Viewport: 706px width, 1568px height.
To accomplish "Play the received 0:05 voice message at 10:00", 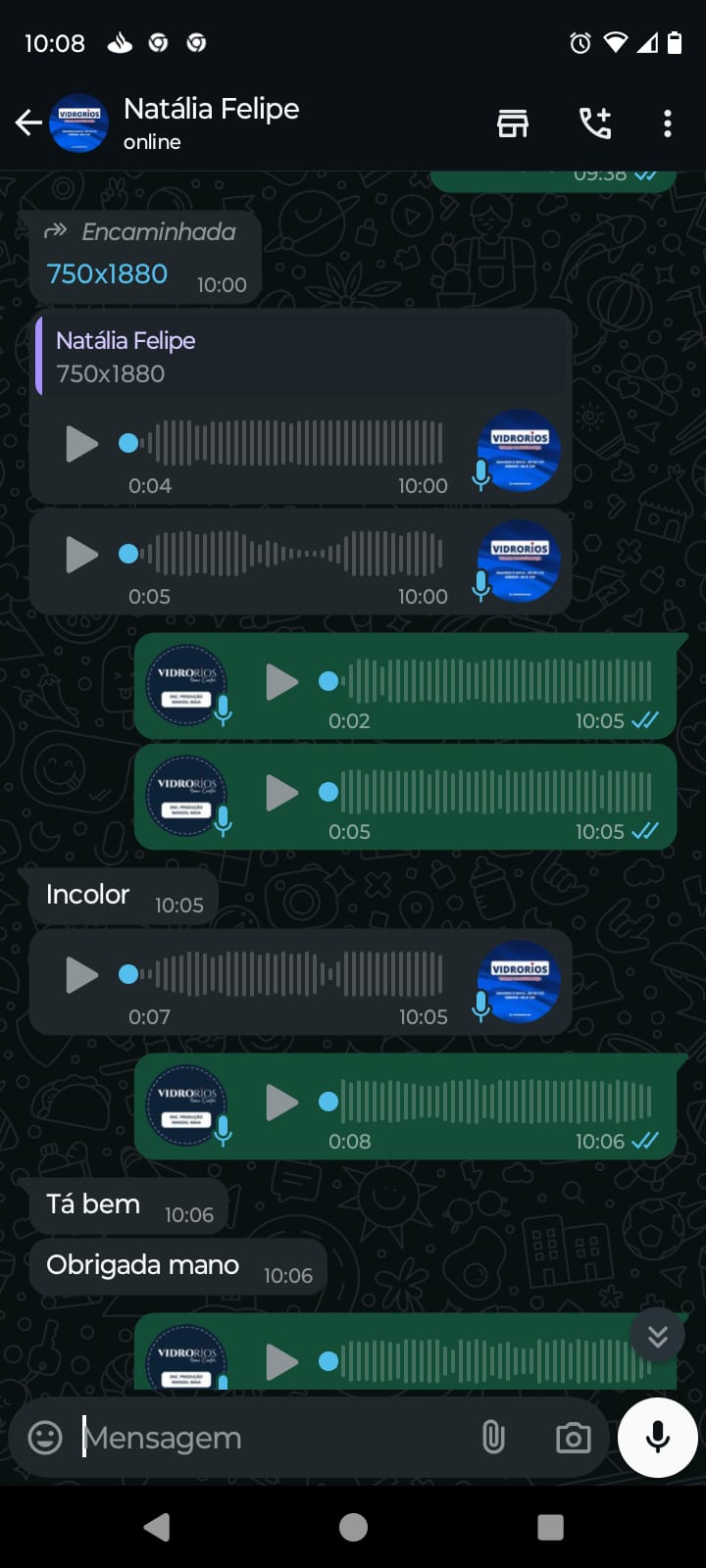I will [x=81, y=554].
